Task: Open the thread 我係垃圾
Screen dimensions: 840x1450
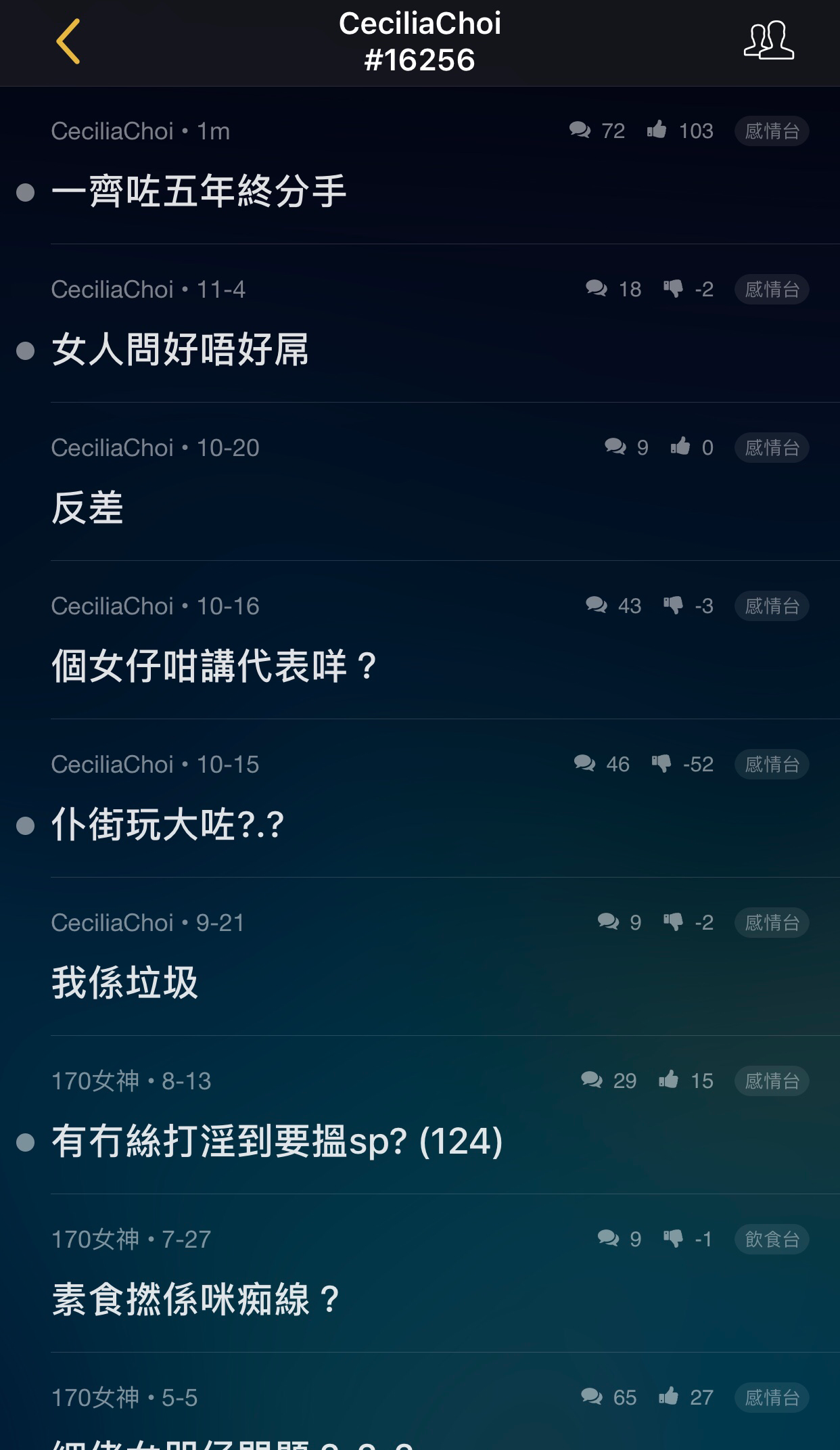Action: [x=420, y=957]
